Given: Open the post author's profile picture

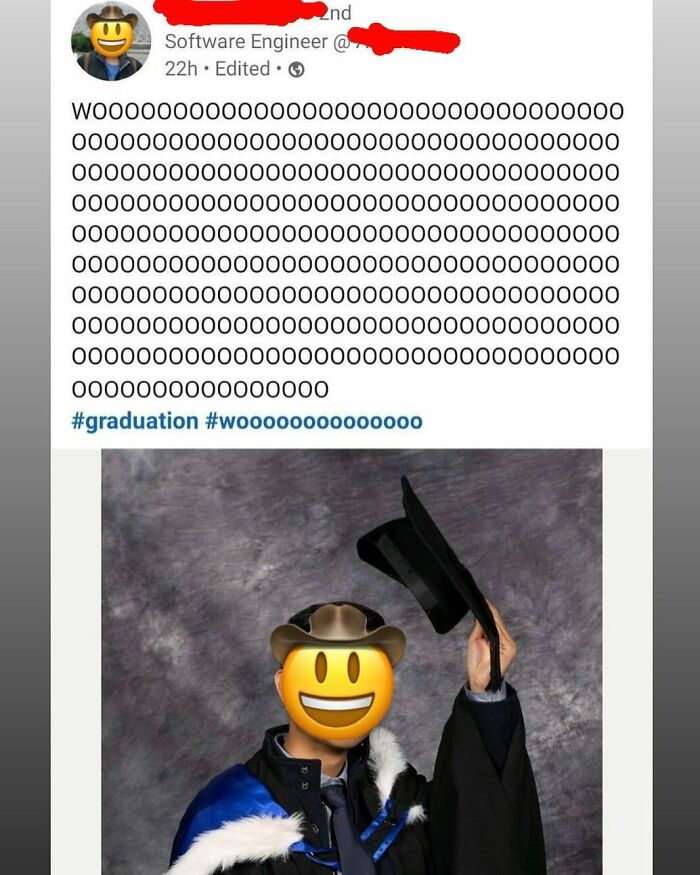Looking at the screenshot, I should [110, 41].
